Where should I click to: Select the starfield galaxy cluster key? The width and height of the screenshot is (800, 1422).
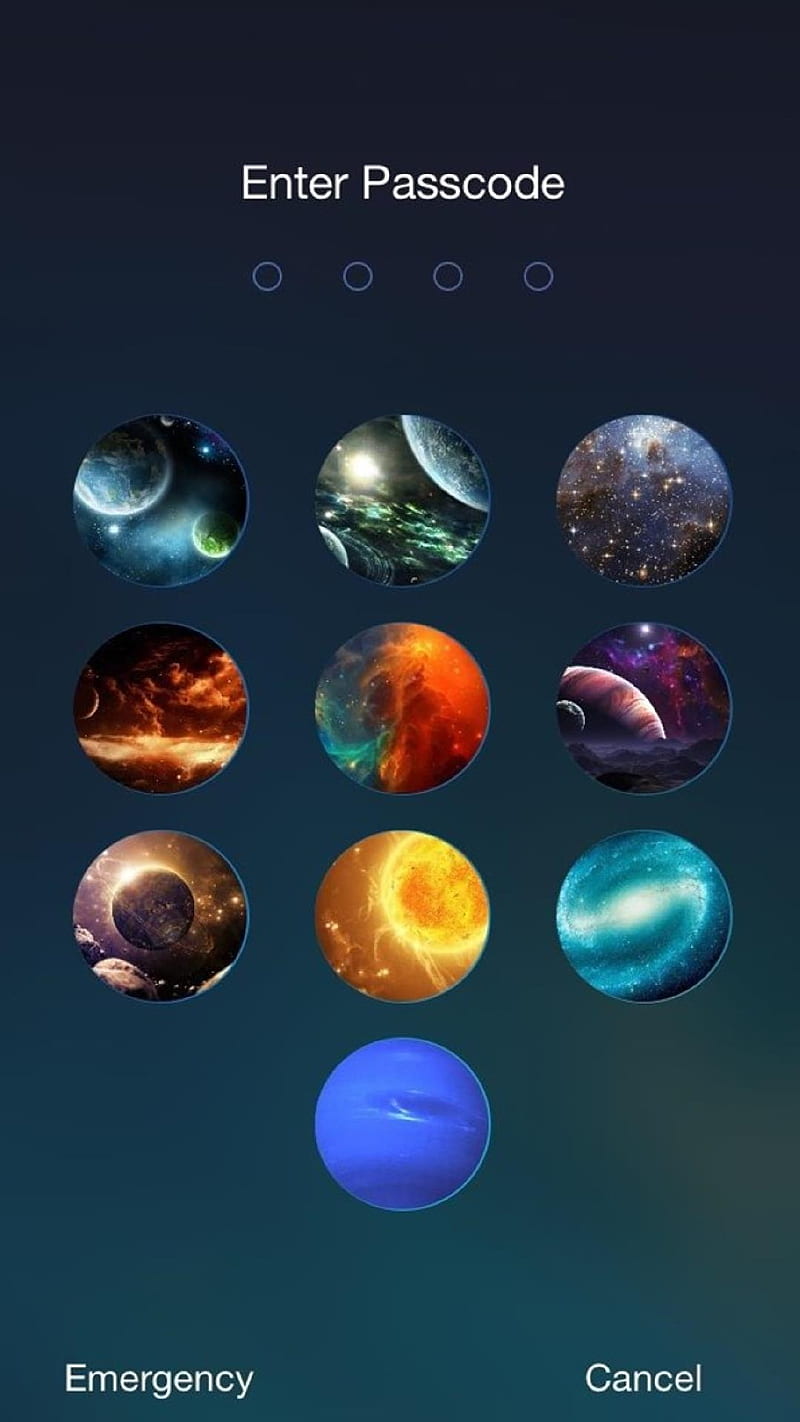click(x=643, y=500)
